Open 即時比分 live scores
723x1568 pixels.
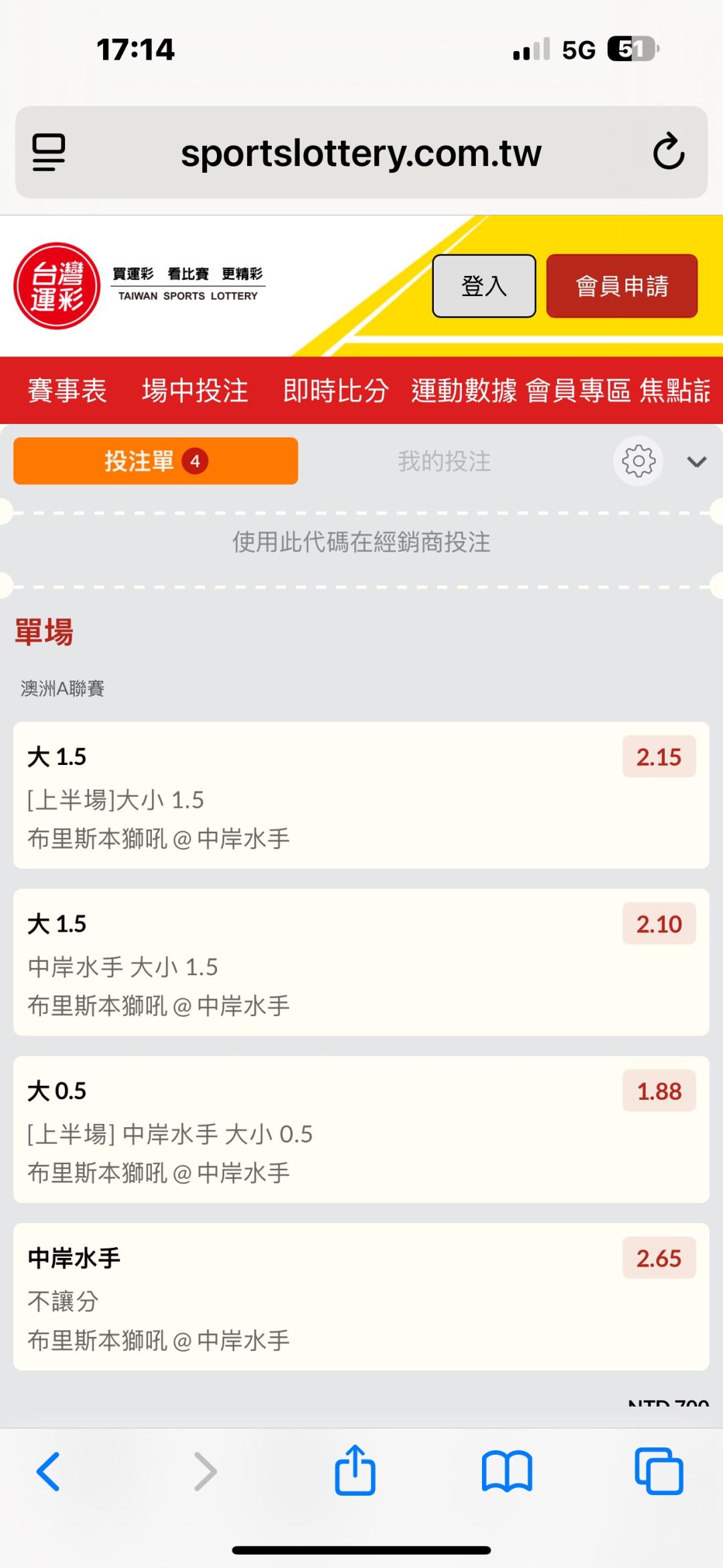(335, 390)
